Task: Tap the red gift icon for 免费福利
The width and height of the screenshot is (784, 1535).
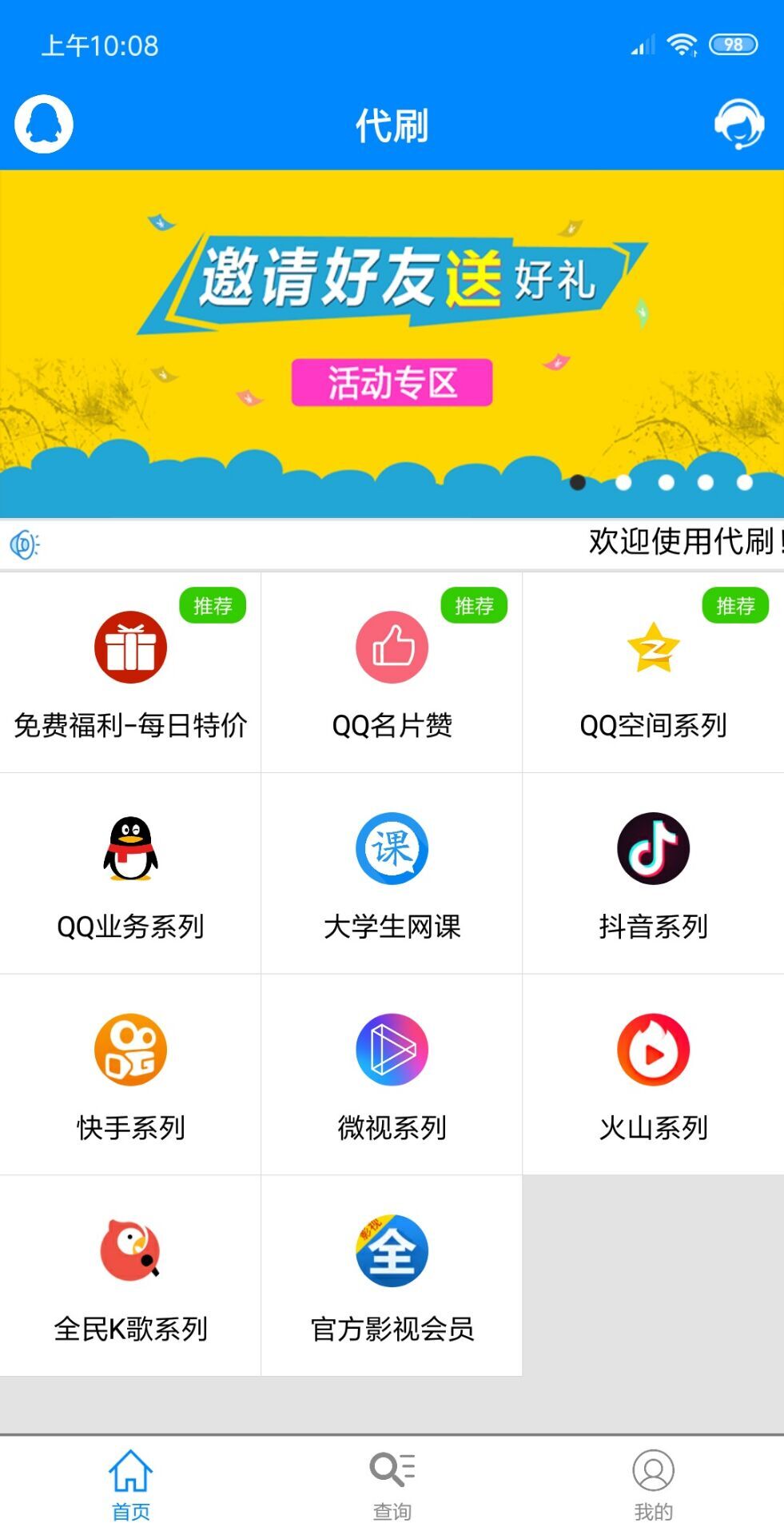Action: tap(130, 648)
